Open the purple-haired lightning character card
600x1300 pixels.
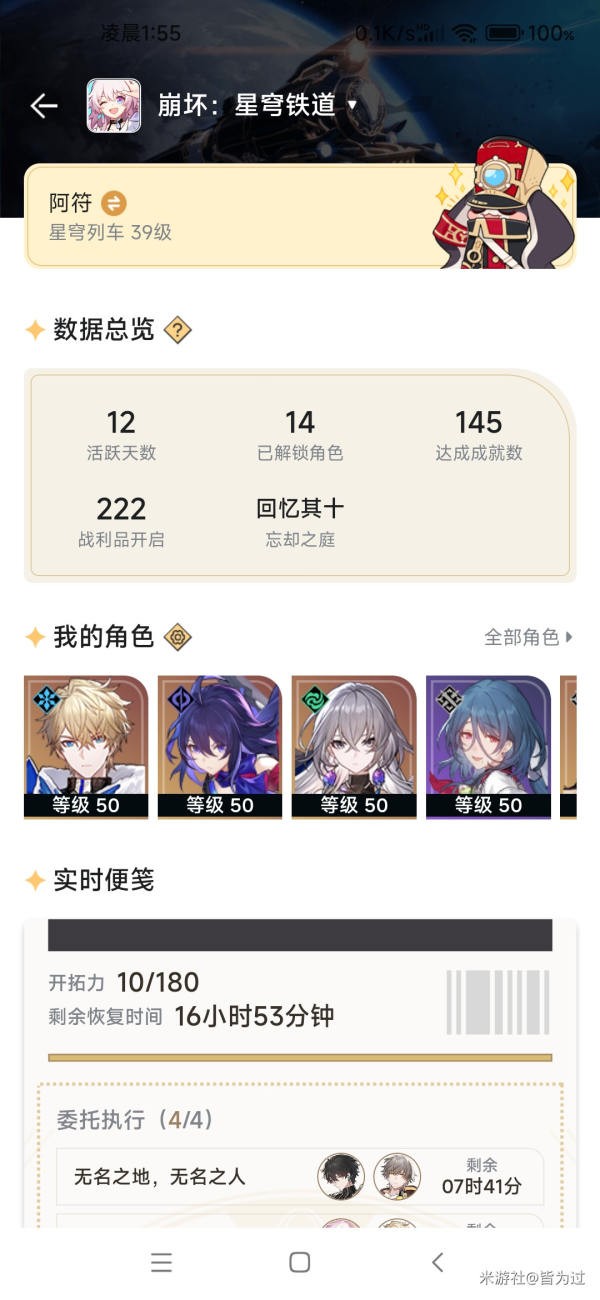220,747
